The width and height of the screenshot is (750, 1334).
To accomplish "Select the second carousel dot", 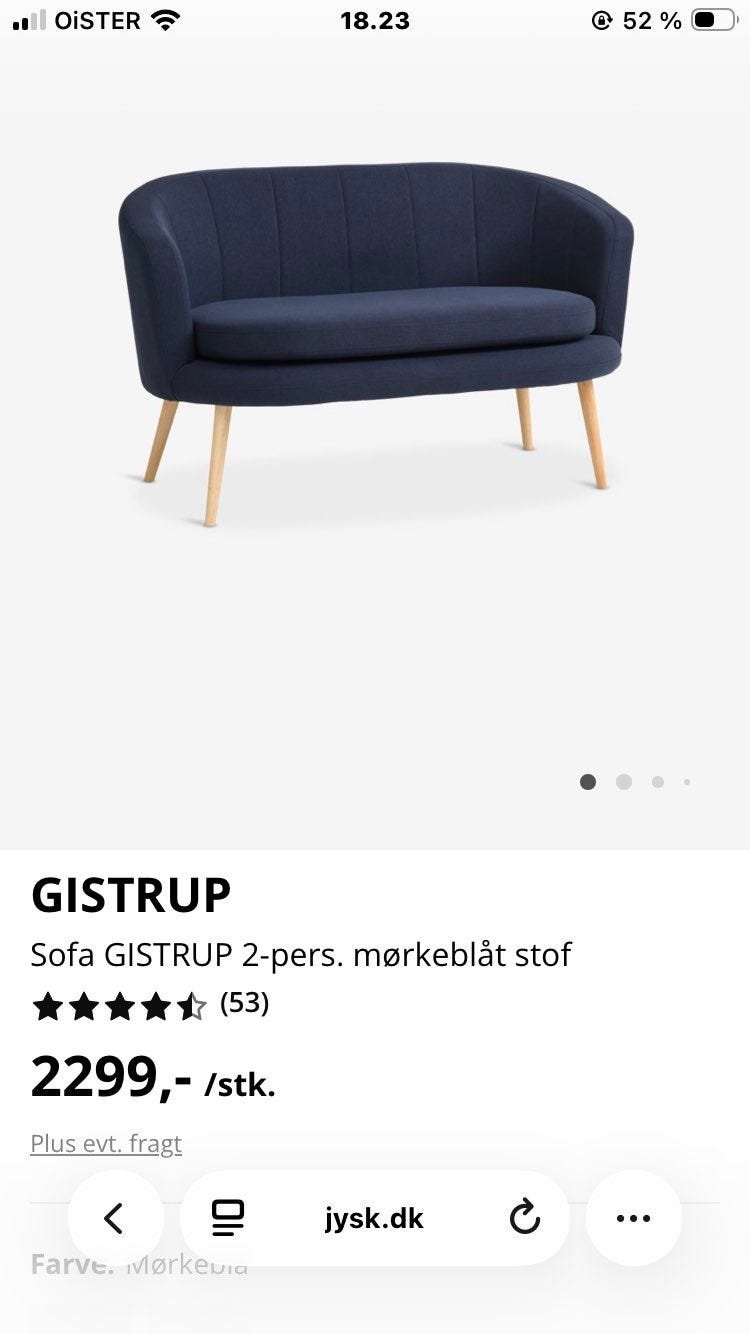I will (624, 782).
